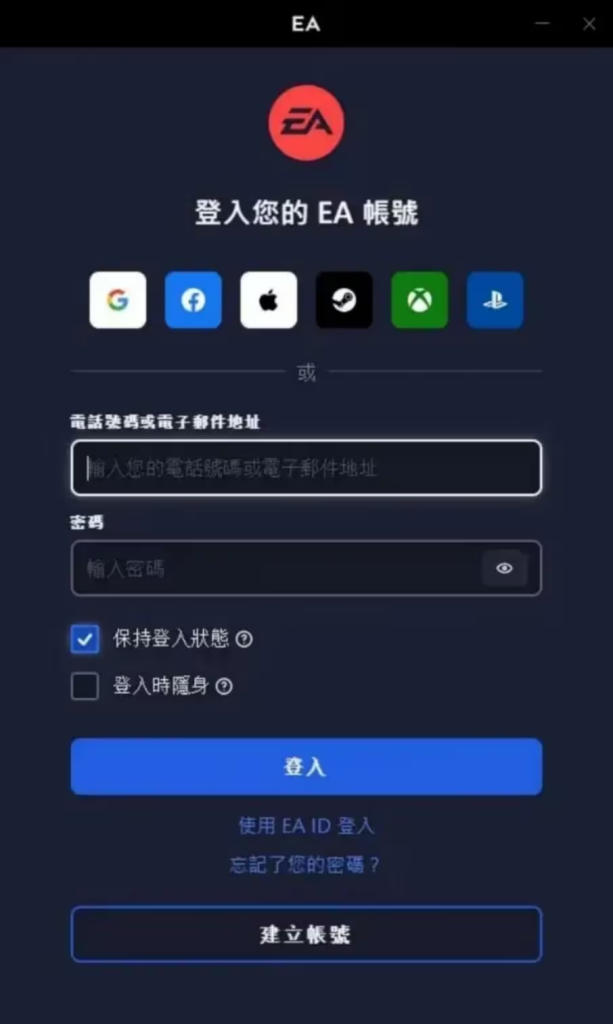Viewport: 613px width, 1024px height.
Task: Open 使用 EA ID 登入 link
Action: coord(306,826)
